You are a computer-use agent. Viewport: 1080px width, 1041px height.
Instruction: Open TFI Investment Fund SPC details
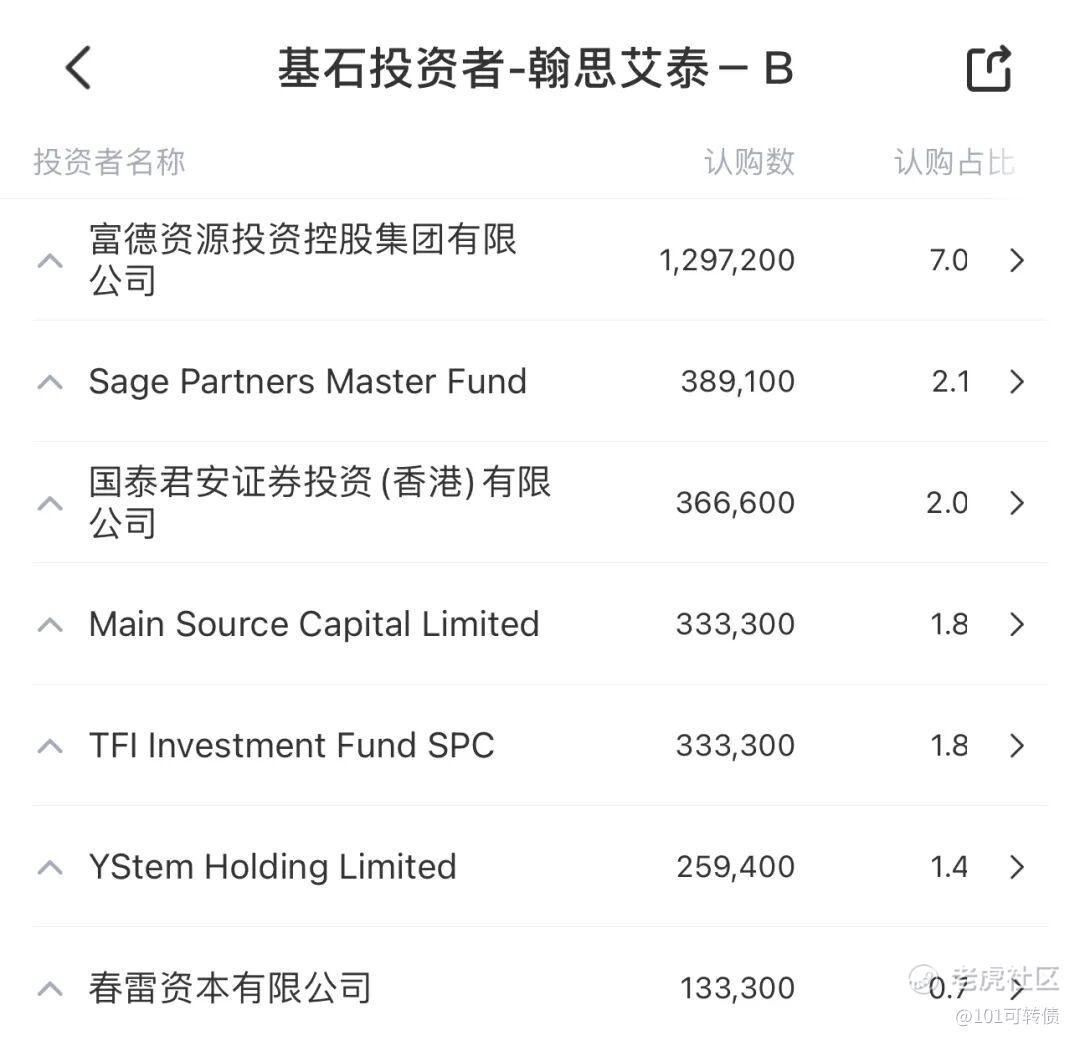tap(540, 745)
